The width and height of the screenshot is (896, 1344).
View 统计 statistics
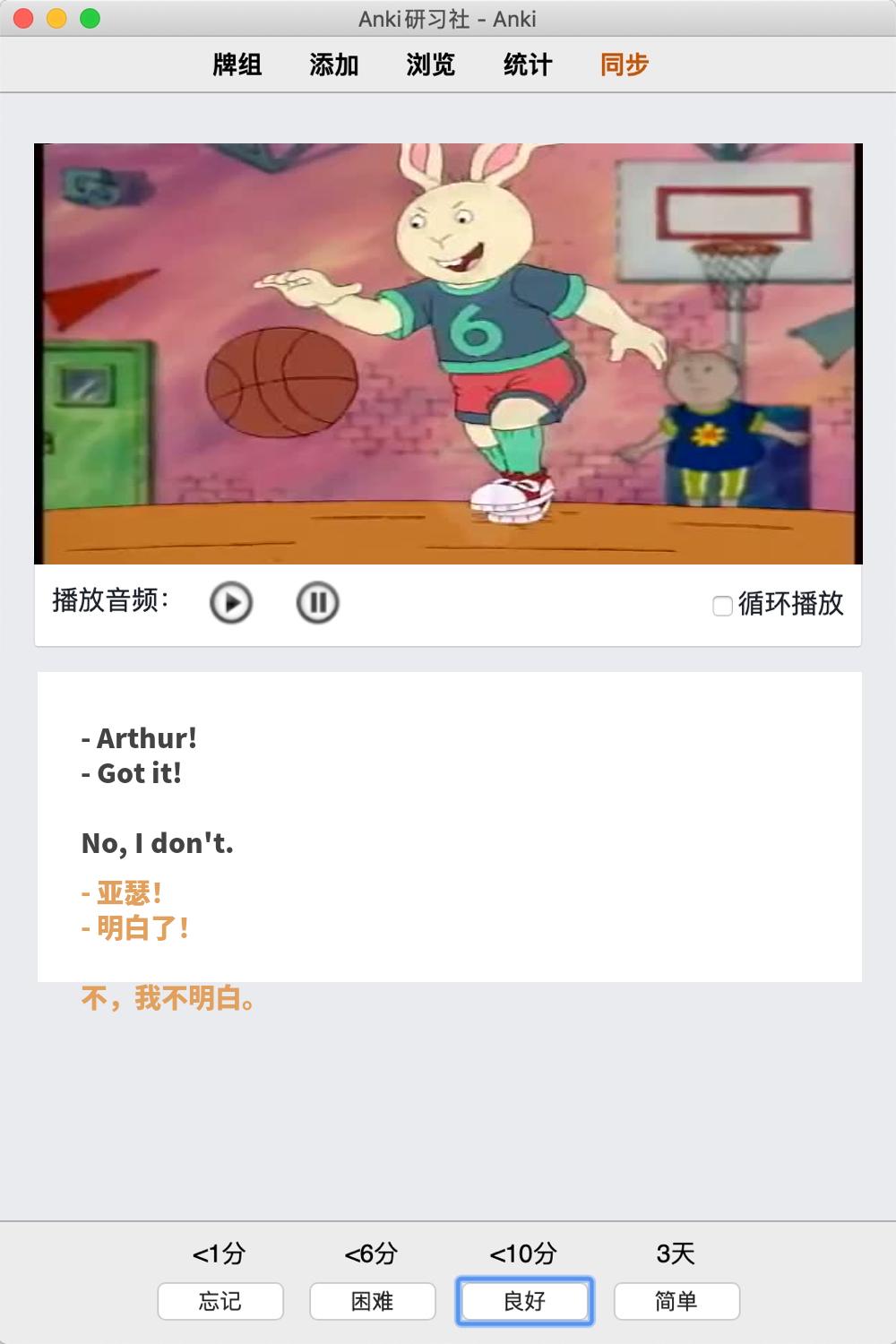pos(528,65)
